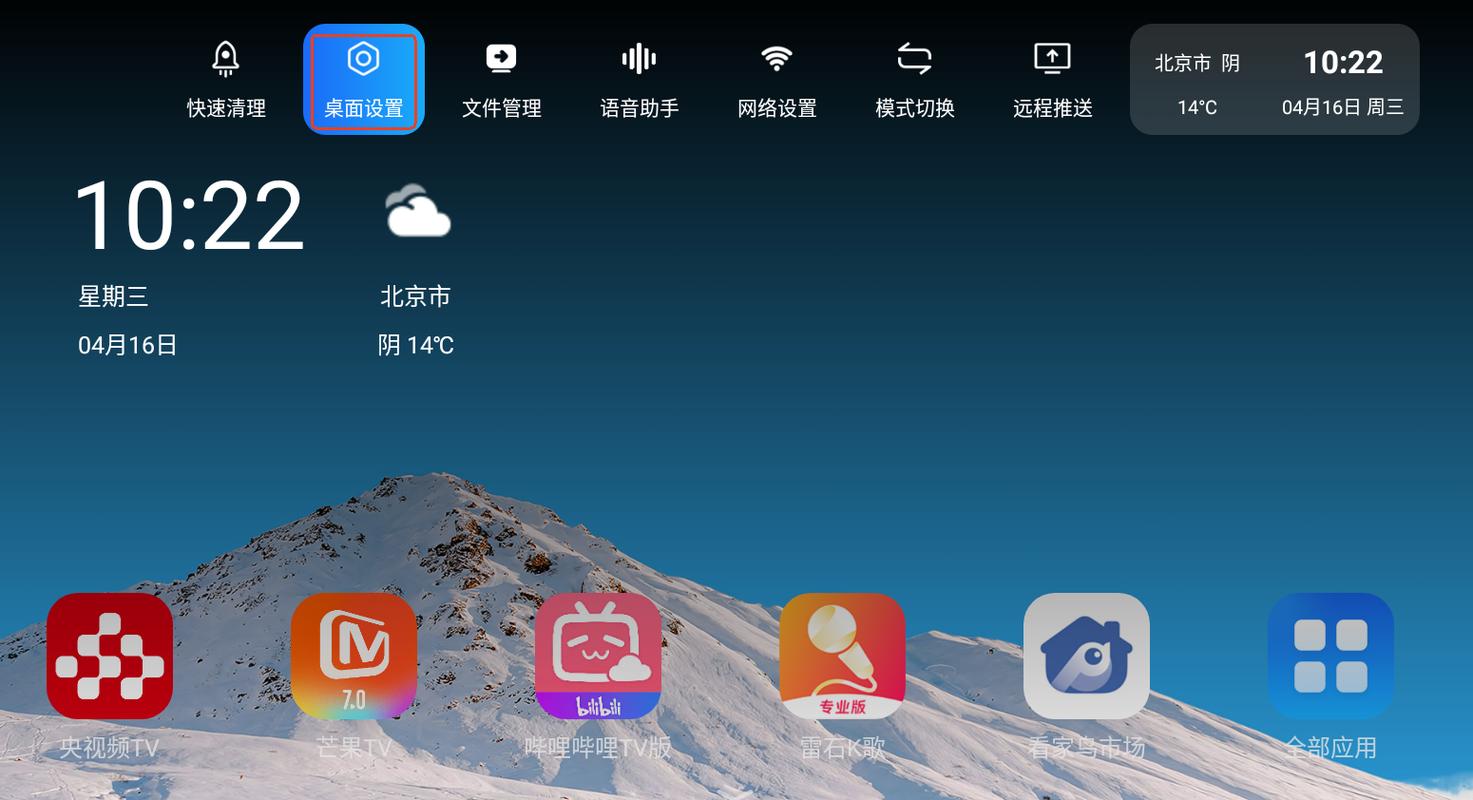Launch the 语音助手 voice assistant
Image resolution: width=1473 pixels, height=800 pixels.
point(639,80)
